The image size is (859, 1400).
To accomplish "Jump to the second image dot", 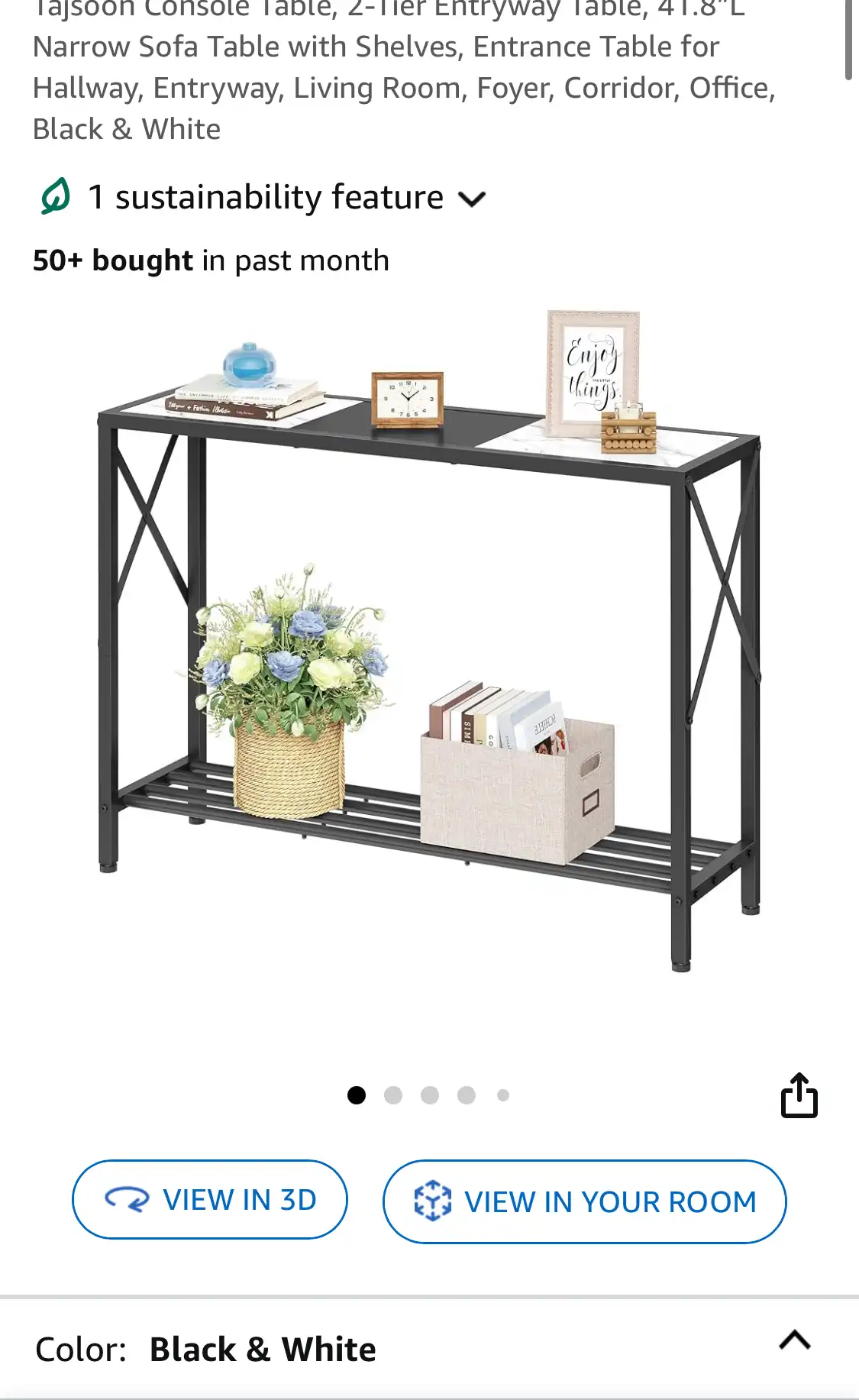I will click(x=393, y=1095).
